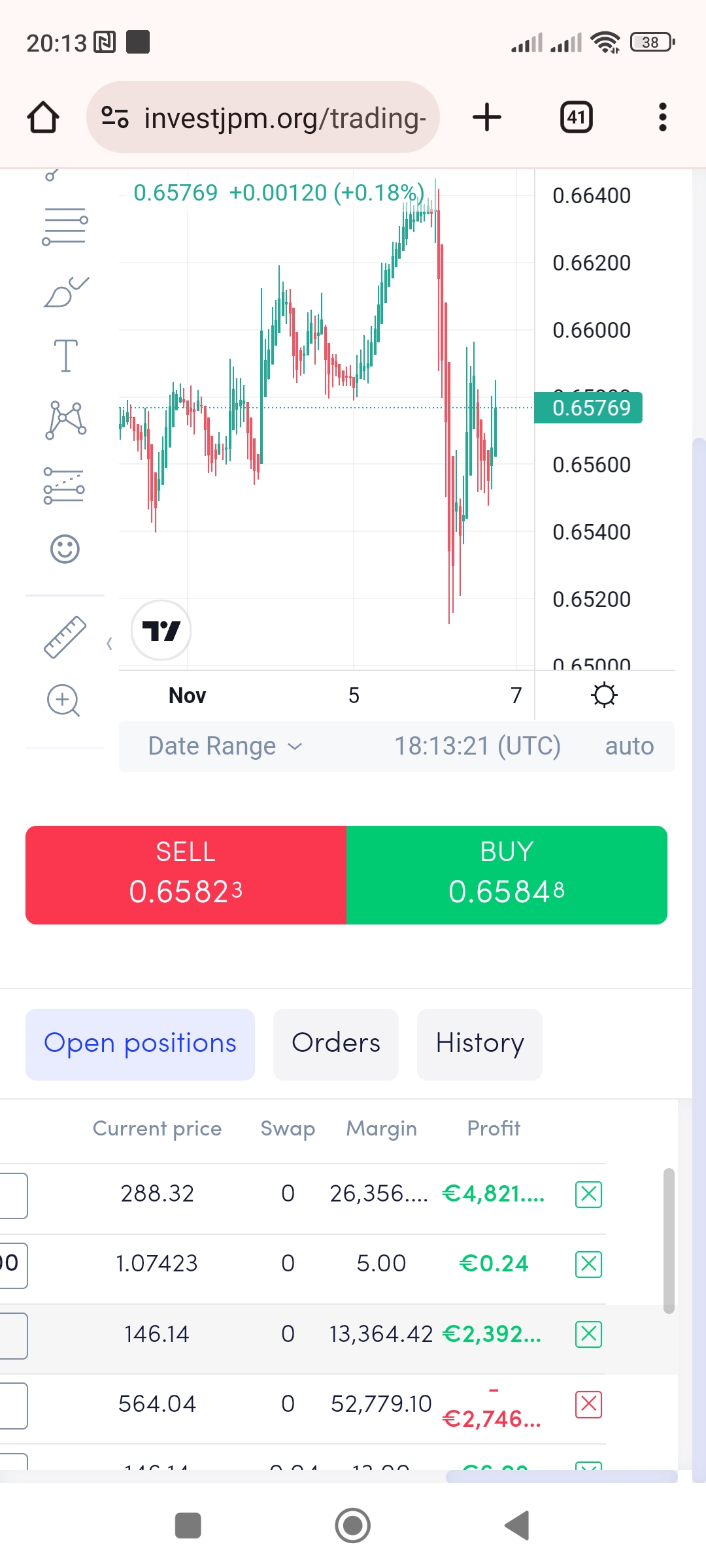The height and width of the screenshot is (1568, 706).
Task: Go back using the system back button
Action: pos(517,1526)
